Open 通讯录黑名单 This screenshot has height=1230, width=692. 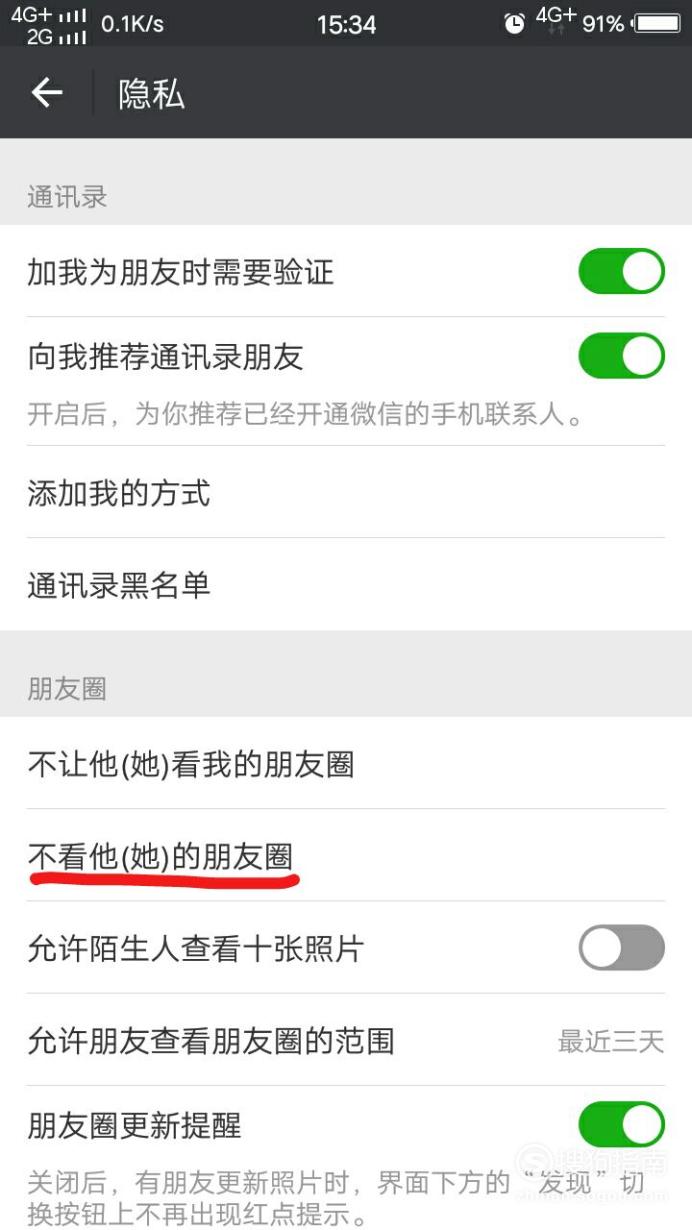[x=346, y=585]
